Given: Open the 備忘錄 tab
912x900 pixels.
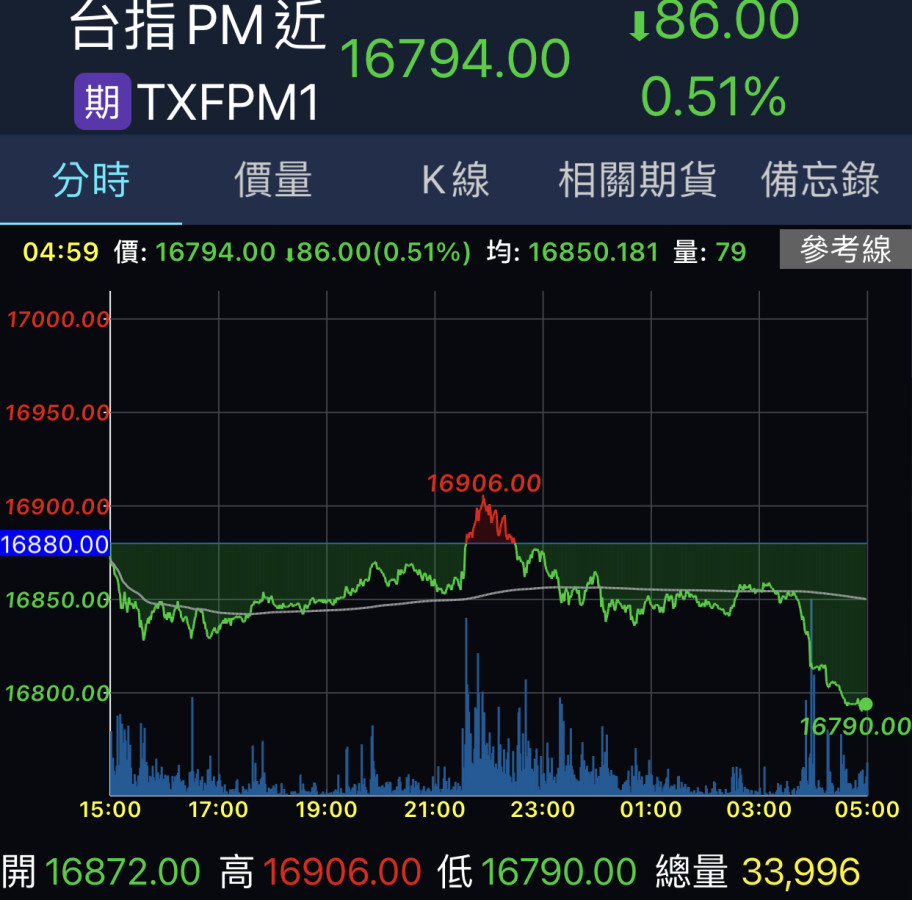Looking at the screenshot, I should (x=820, y=181).
